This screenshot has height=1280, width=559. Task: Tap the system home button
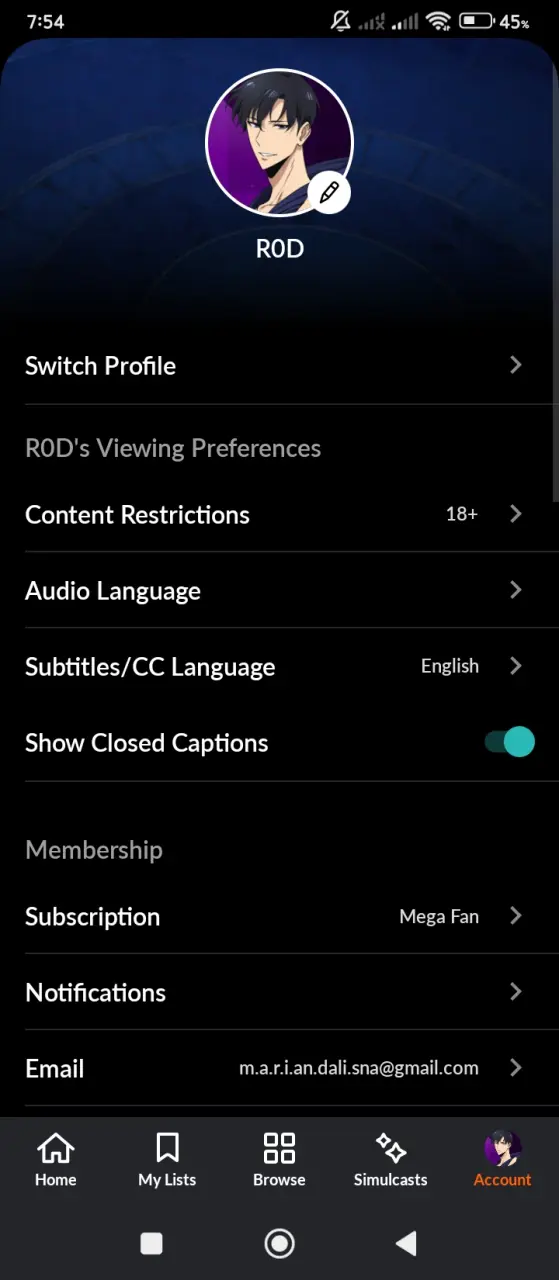279,1243
